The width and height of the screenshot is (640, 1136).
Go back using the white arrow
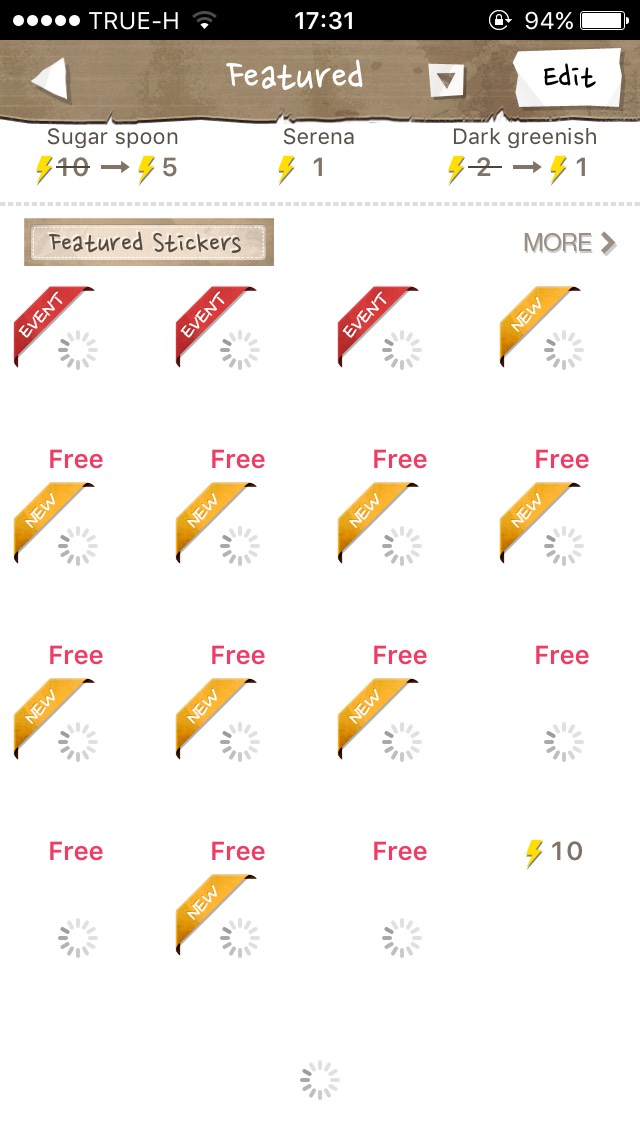pos(50,78)
